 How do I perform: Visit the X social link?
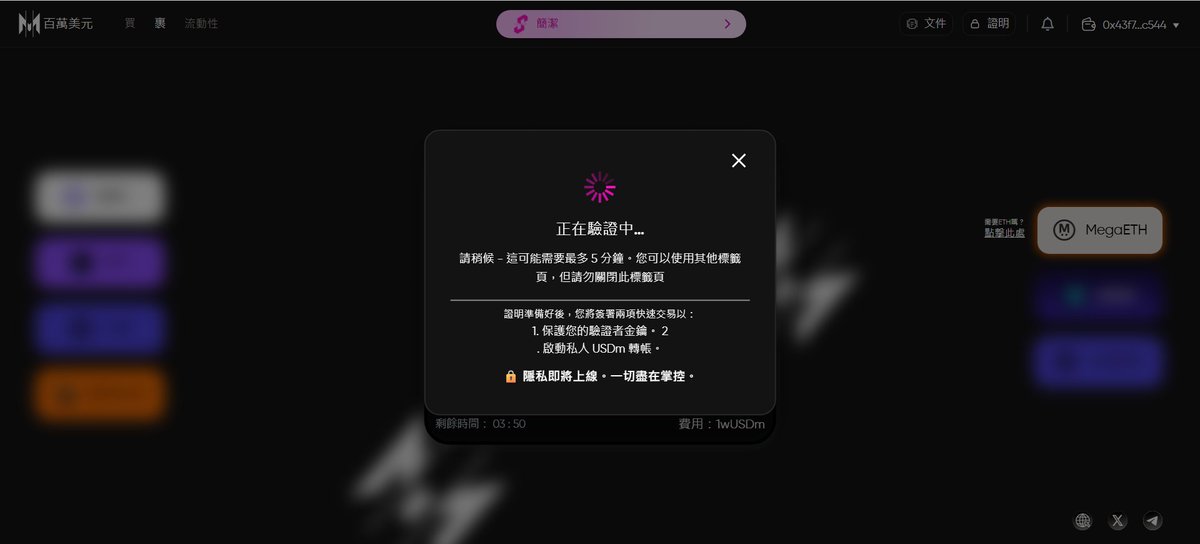(1117, 521)
